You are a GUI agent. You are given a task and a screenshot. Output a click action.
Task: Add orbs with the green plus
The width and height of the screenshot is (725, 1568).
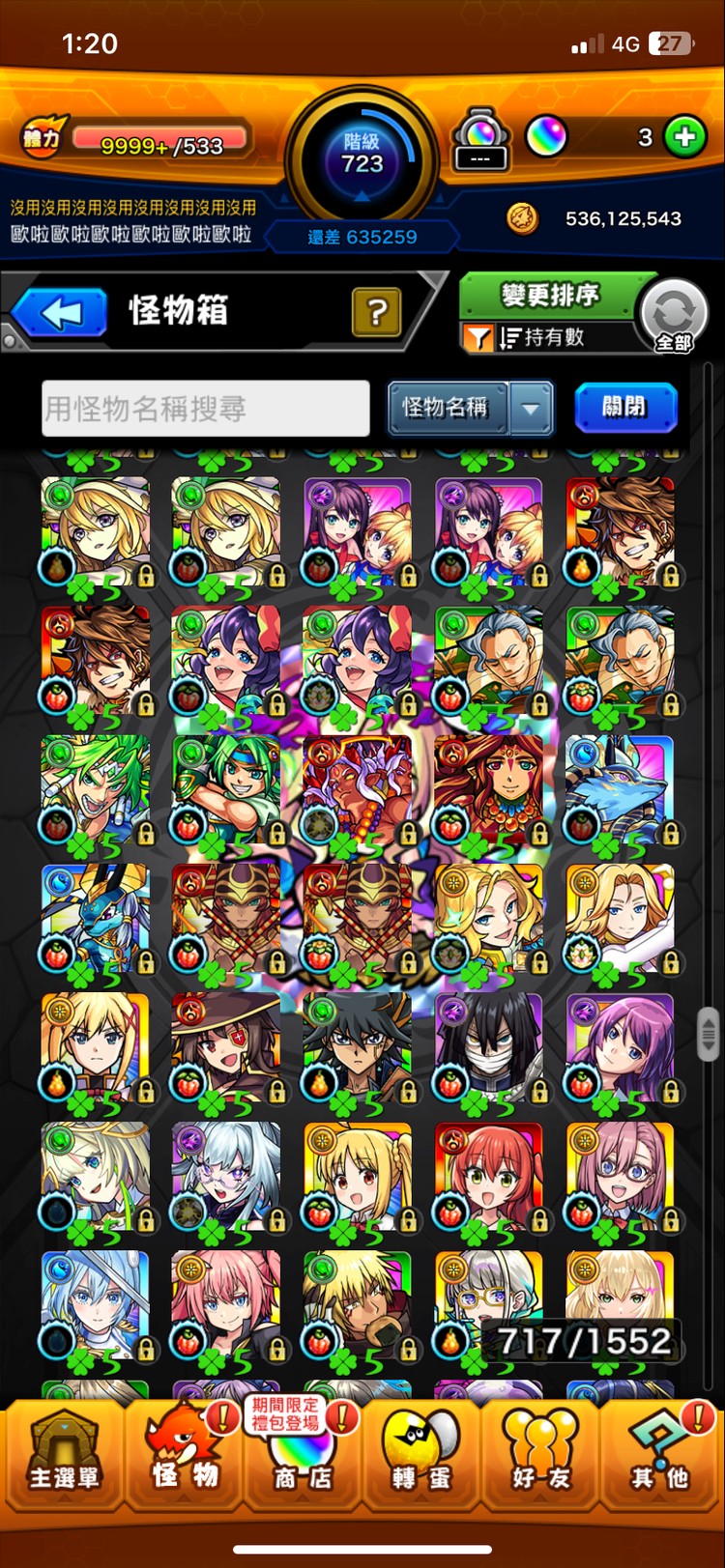click(x=684, y=137)
